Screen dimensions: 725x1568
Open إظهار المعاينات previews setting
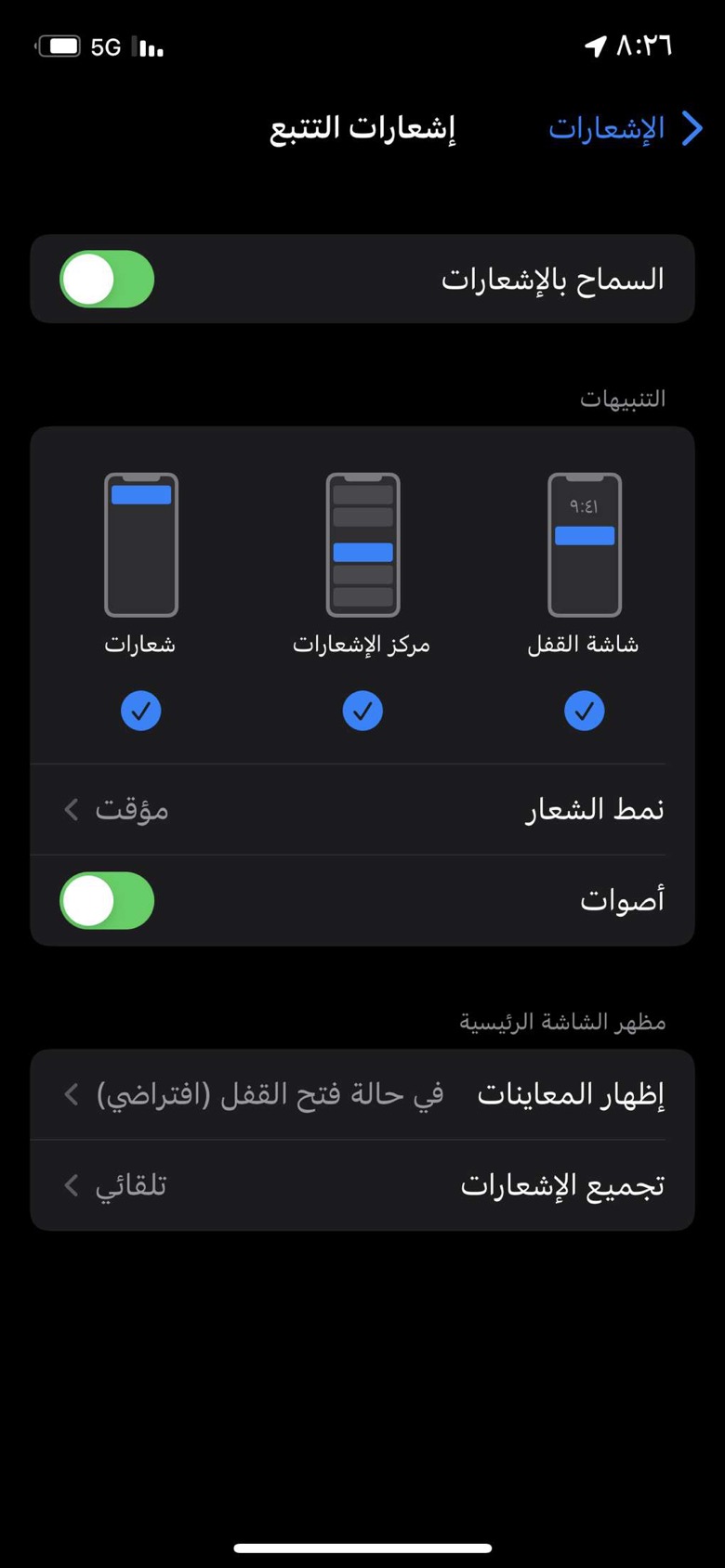pos(362,1094)
